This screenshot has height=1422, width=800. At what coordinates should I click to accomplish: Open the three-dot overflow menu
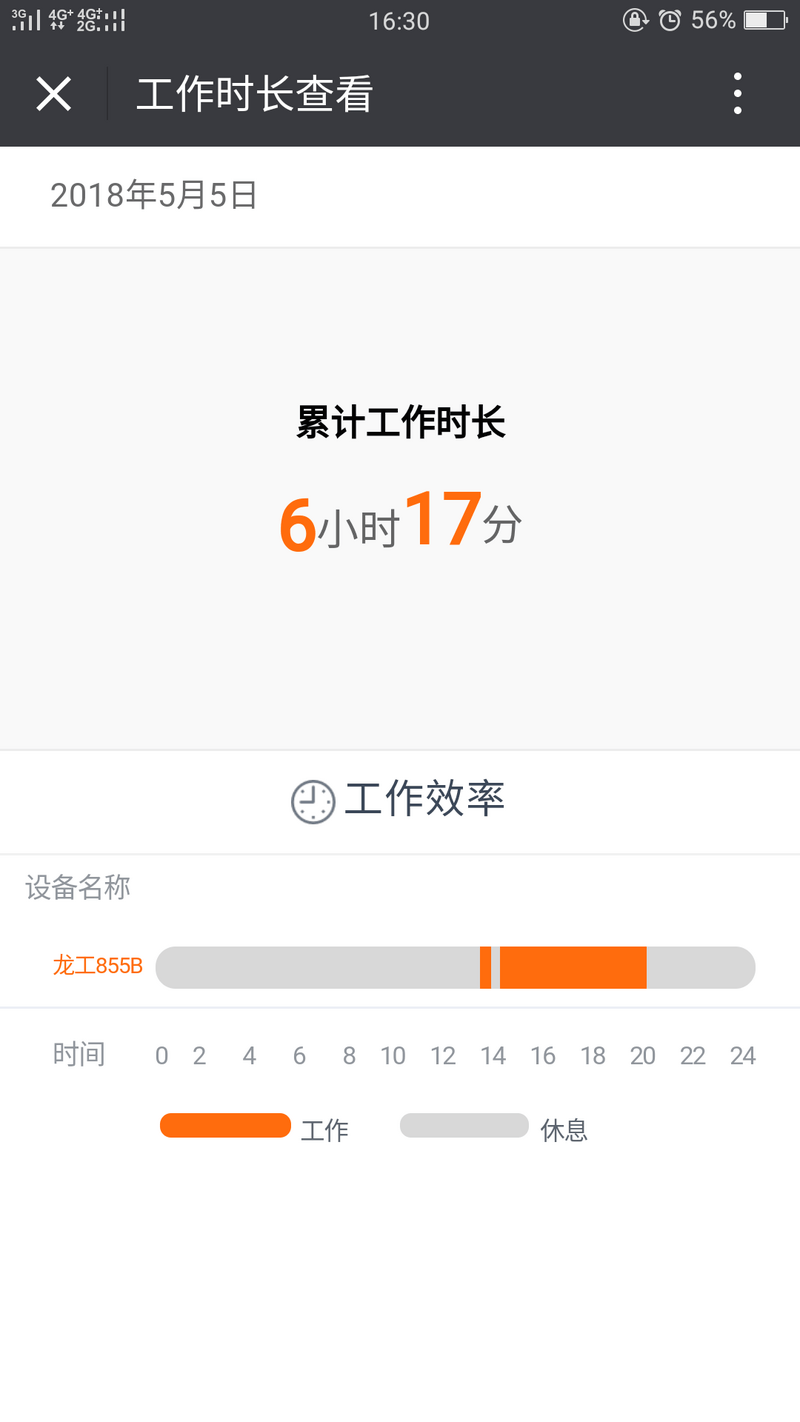[x=737, y=94]
